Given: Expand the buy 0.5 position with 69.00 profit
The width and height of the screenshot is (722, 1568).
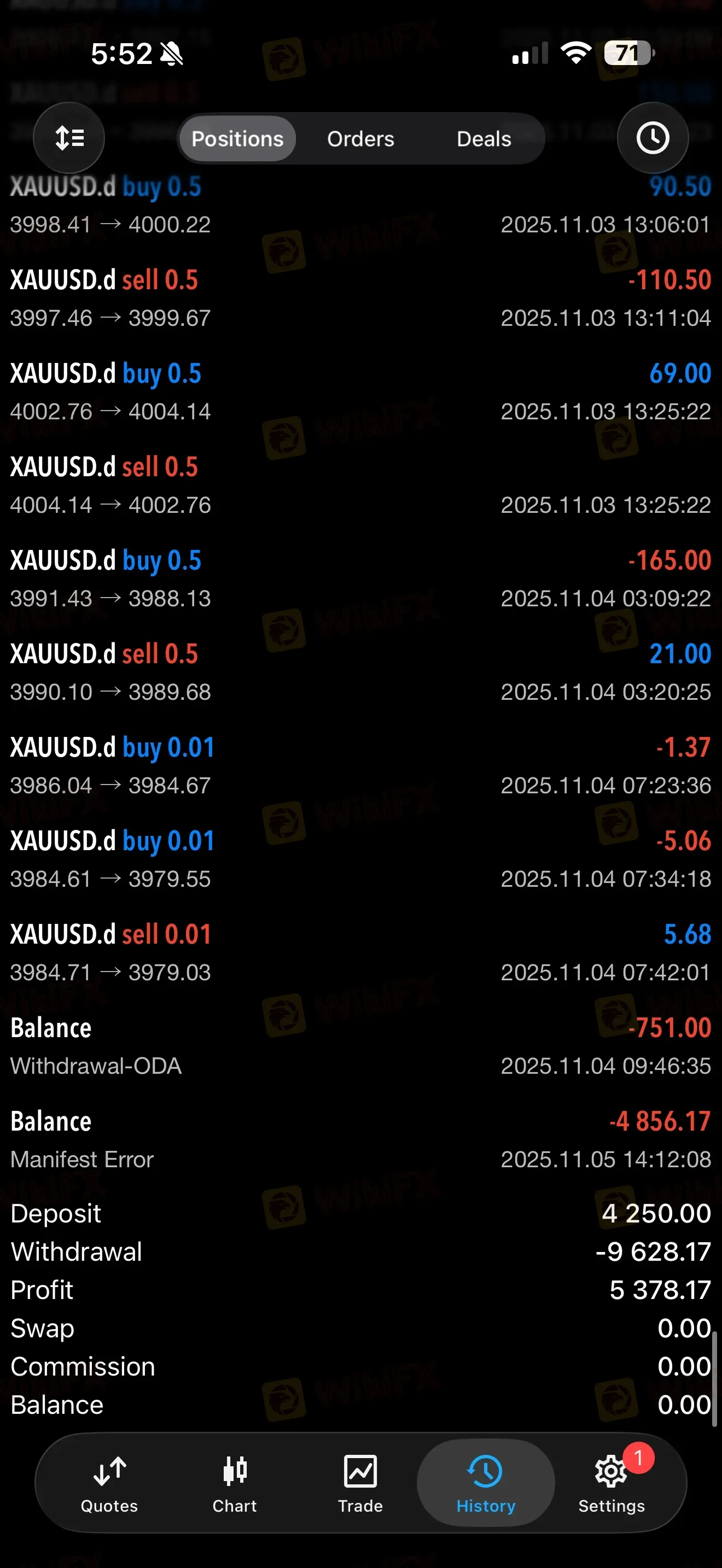Looking at the screenshot, I should click(x=360, y=391).
